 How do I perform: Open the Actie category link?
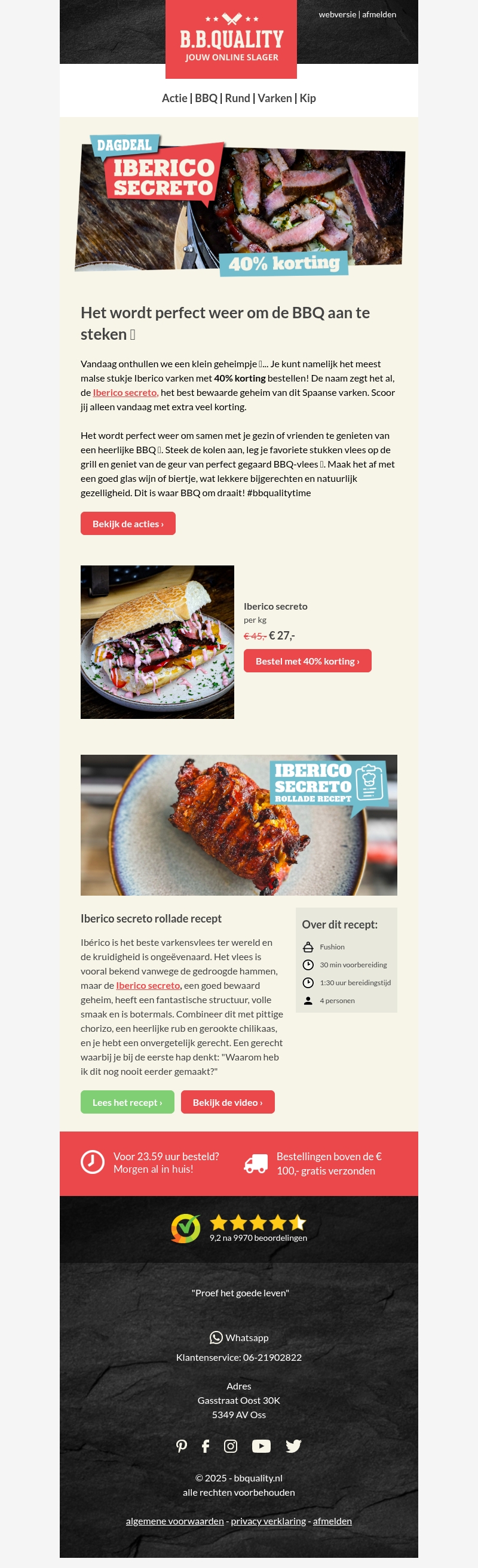174,98
